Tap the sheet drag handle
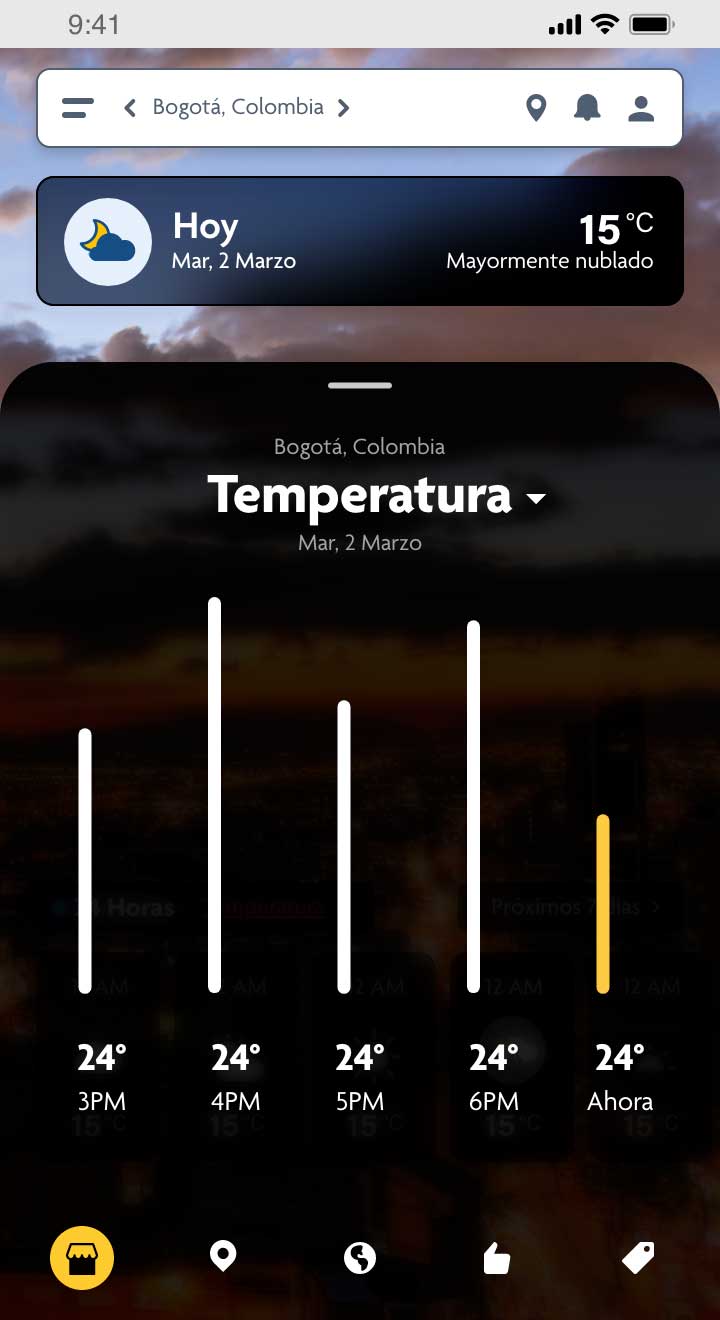The image size is (720, 1320). 360,385
